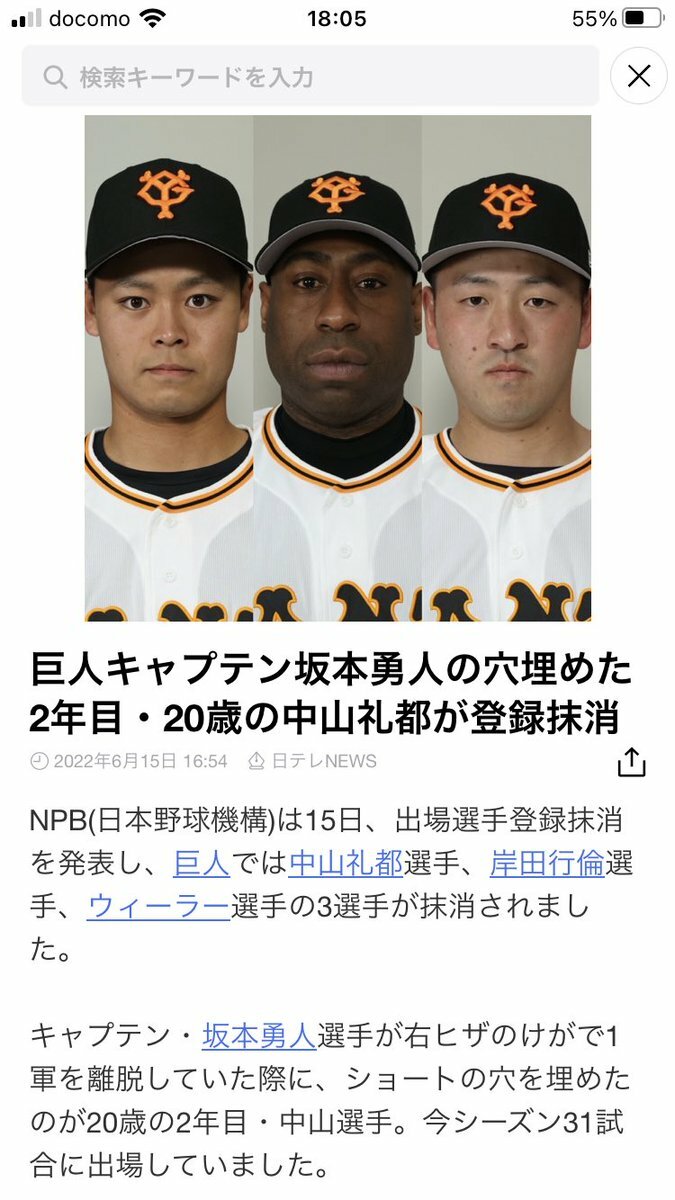This screenshot has width=675, height=1200.
Task: Open the 坂本勇人 link
Action: (x=259, y=1034)
